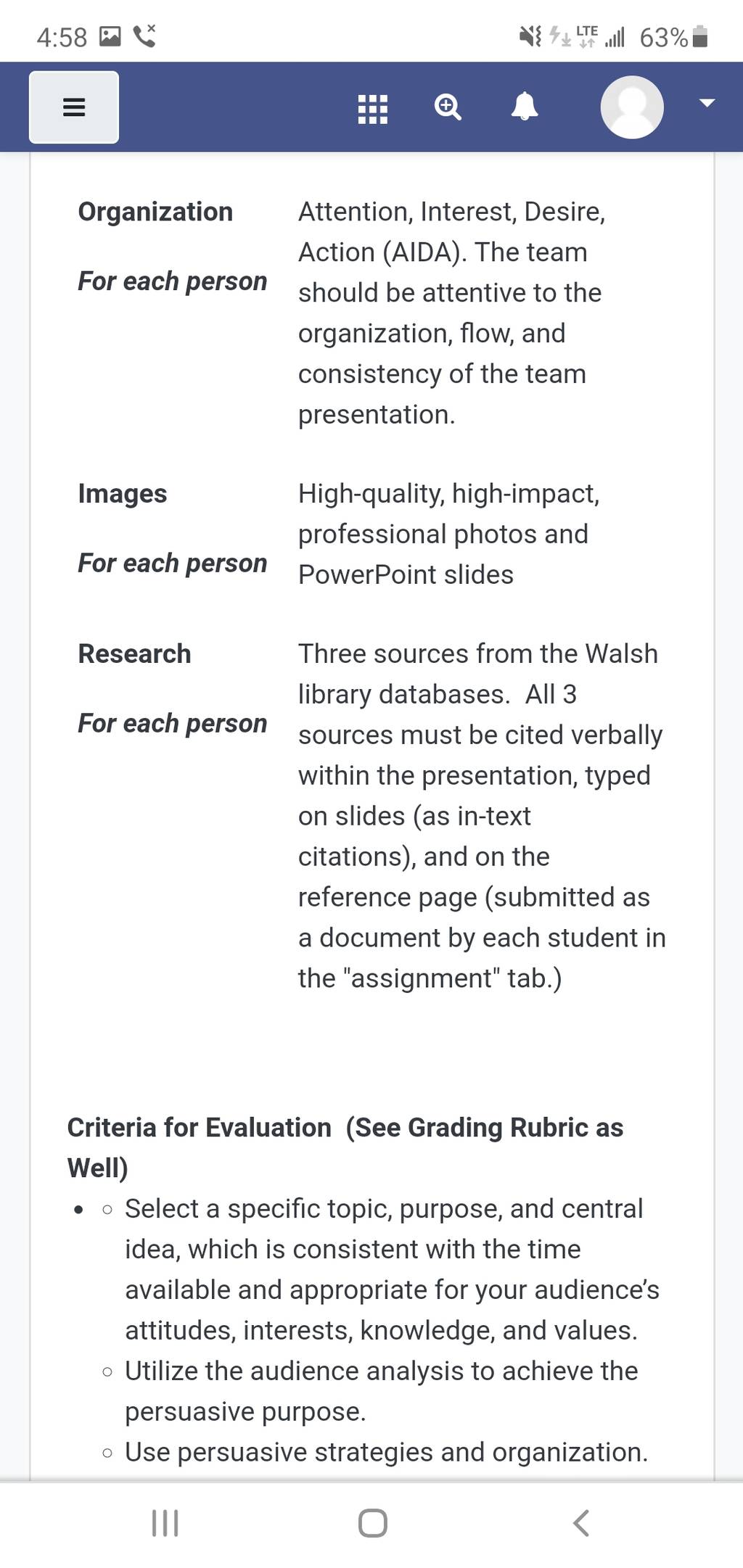This screenshot has height=1568, width=743.
Task: Expand the user menu dropdown arrow
Action: click(707, 103)
